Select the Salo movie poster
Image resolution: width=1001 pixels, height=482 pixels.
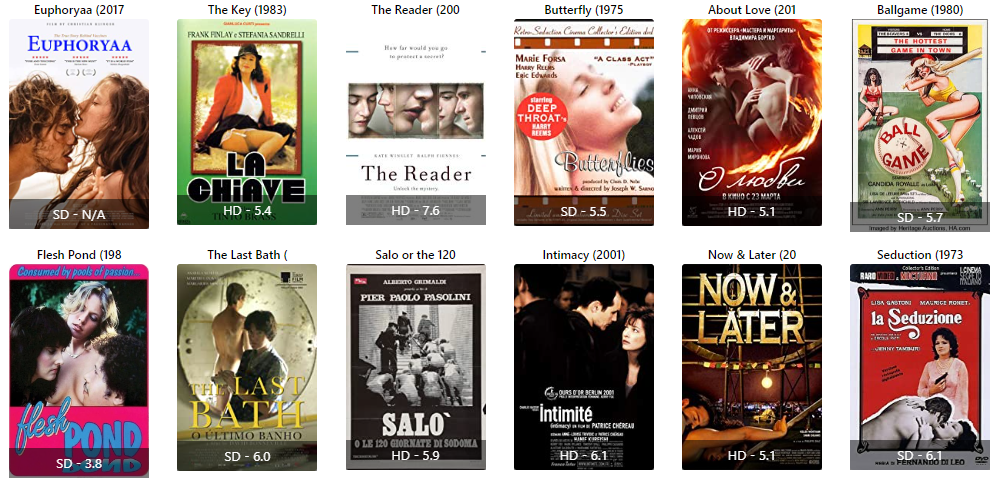coord(415,368)
